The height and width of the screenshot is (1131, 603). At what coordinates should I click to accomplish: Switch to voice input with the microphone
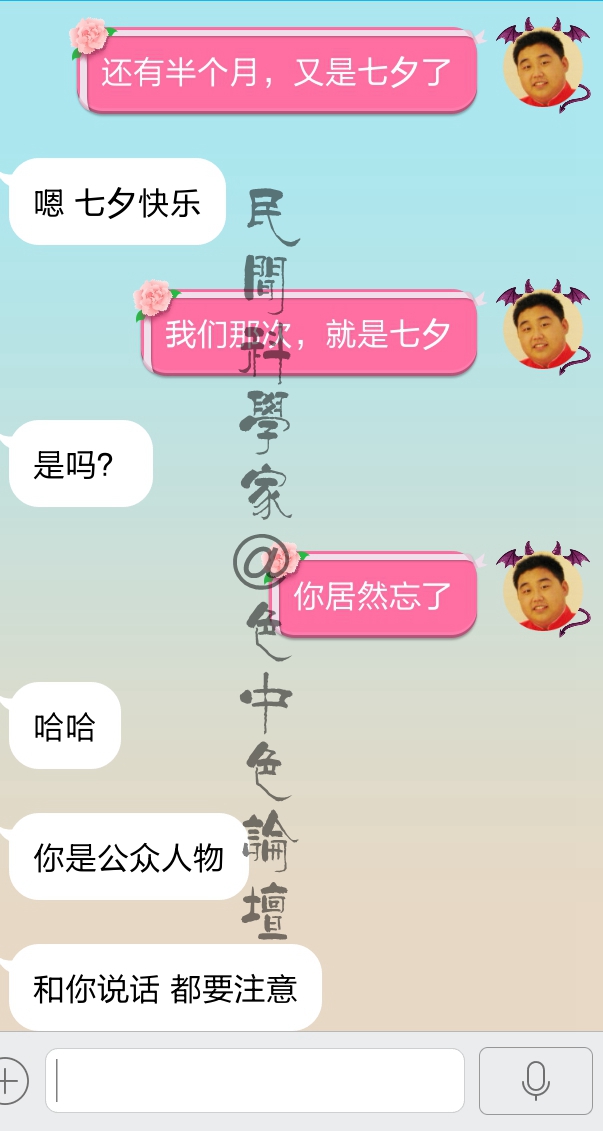[x=536, y=1080]
